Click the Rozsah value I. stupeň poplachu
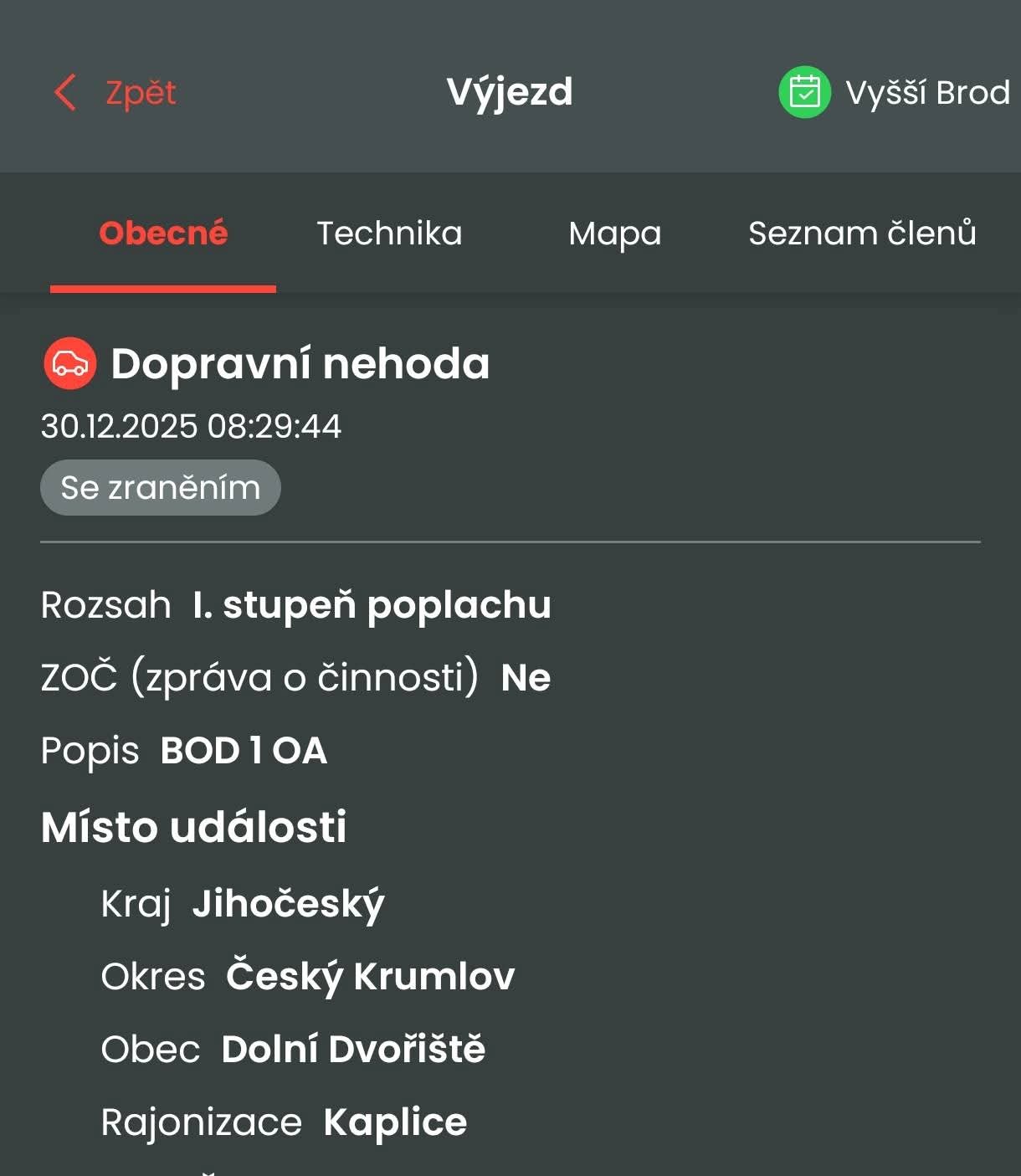Viewport: 1021px width, 1176px height. pyautogui.click(x=369, y=604)
